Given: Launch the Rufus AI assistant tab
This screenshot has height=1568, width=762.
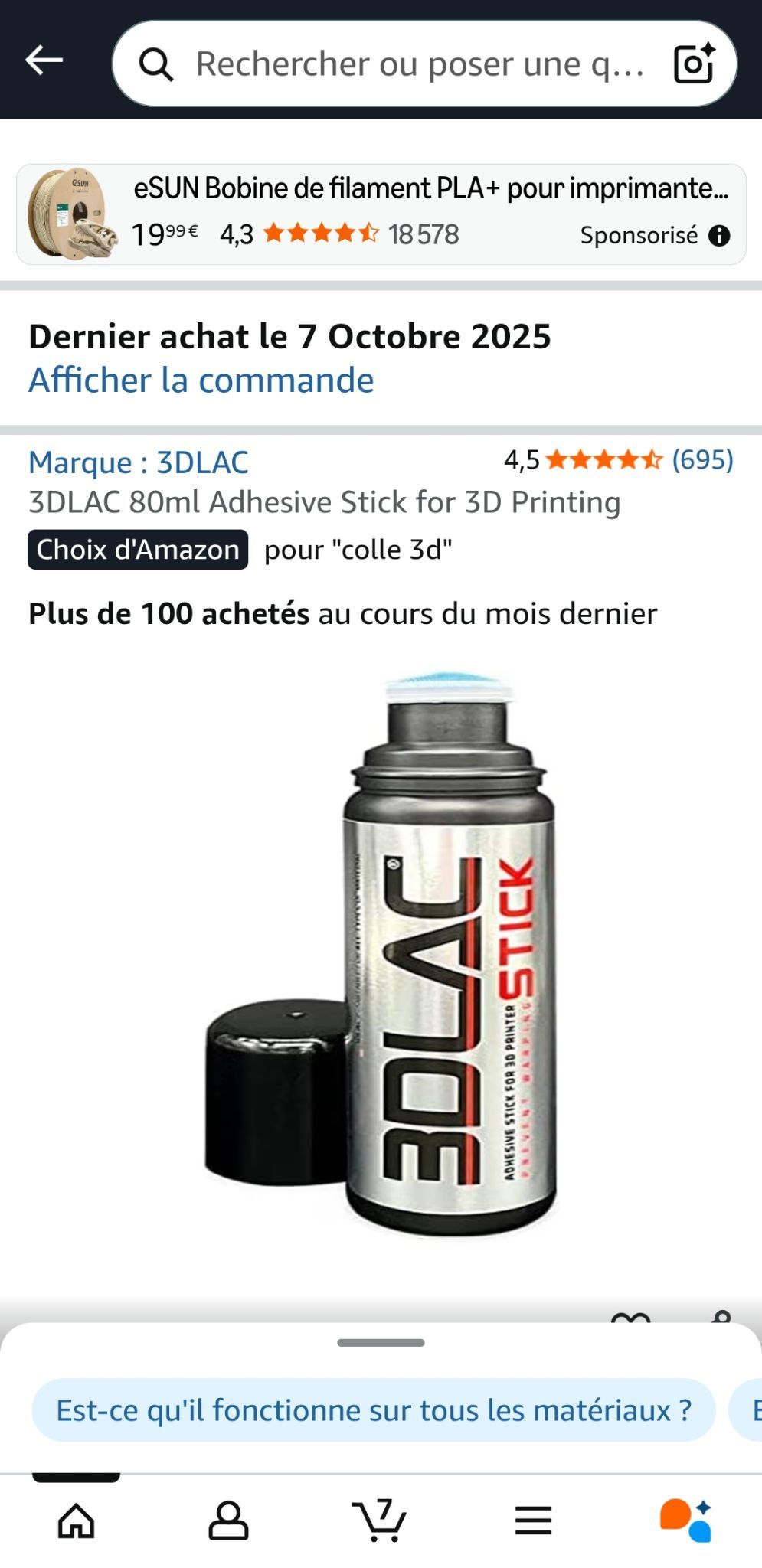Looking at the screenshot, I should [686, 1521].
